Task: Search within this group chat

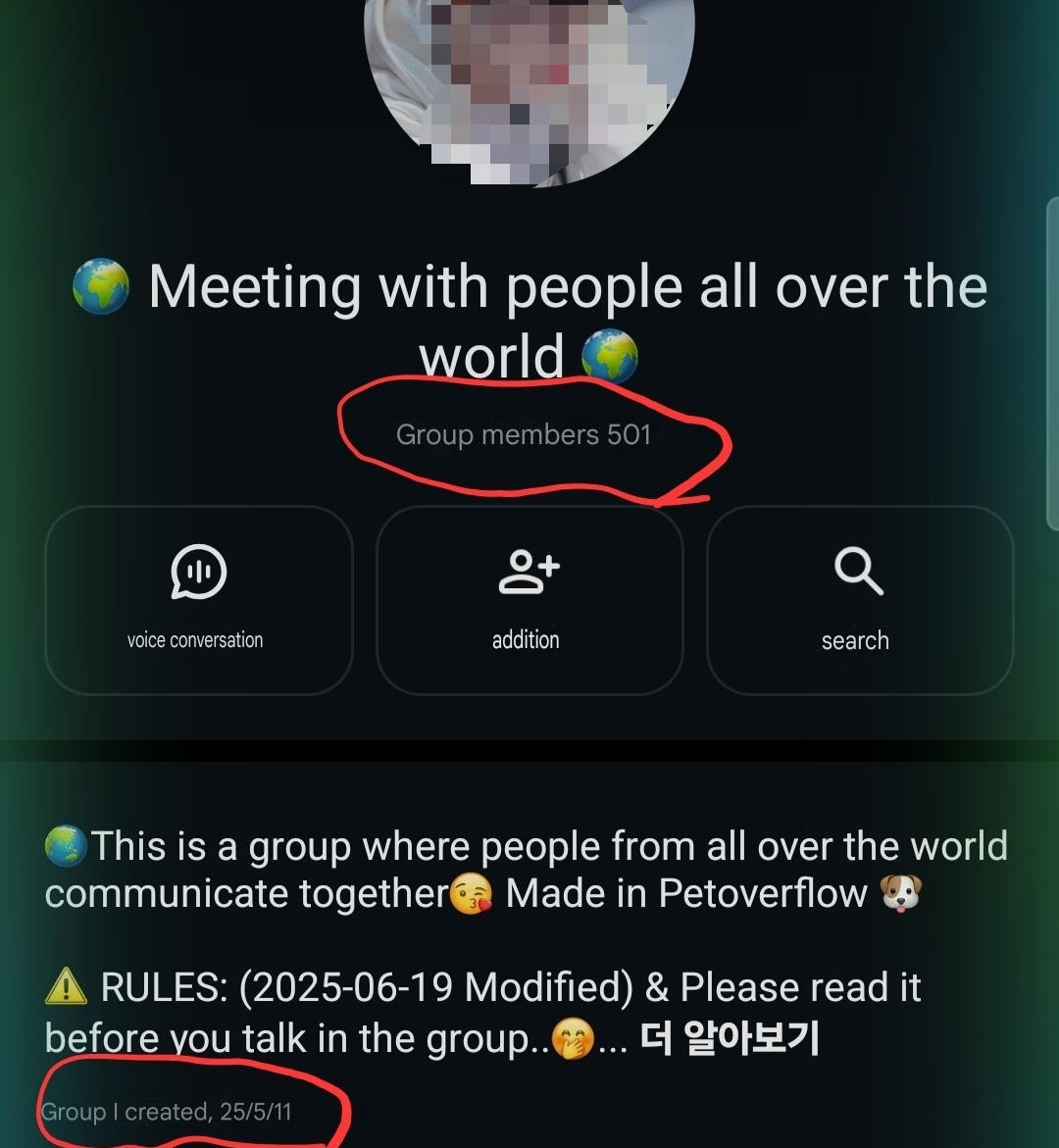Action: click(859, 599)
